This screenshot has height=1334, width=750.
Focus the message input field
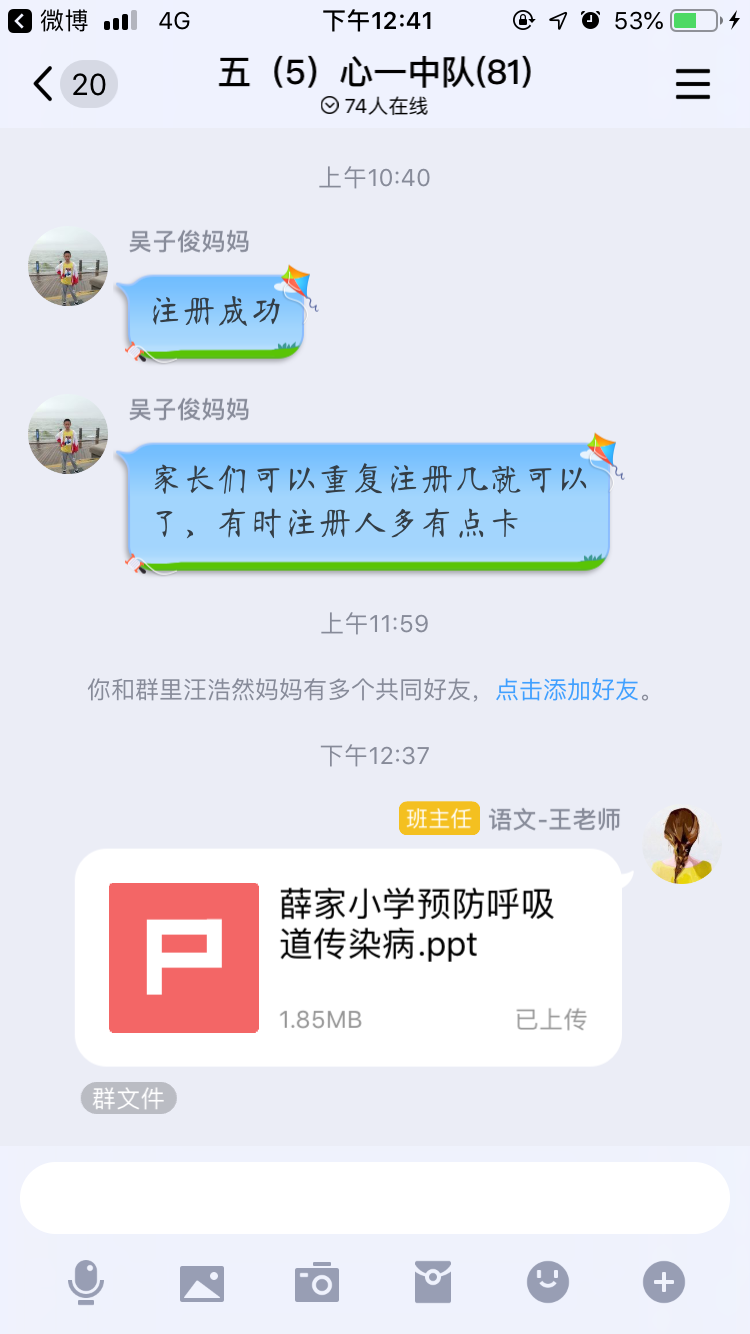click(x=374, y=1198)
